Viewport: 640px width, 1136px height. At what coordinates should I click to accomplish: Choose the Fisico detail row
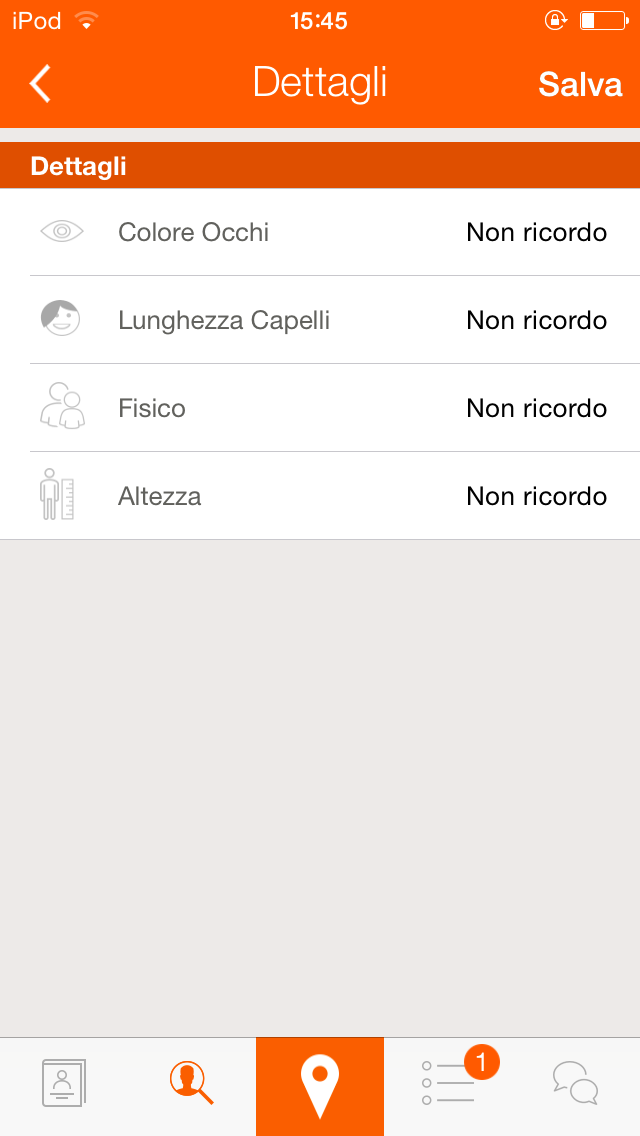320,408
